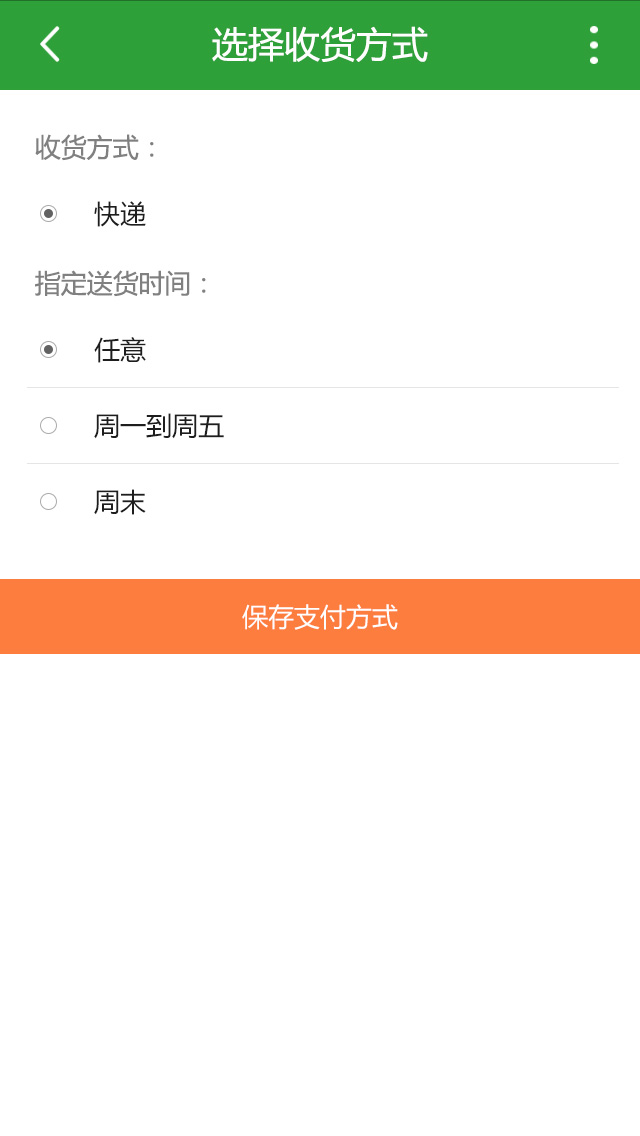The height and width of the screenshot is (1136, 640).
Task: Tap the 保存支付方式 button
Action: pyautogui.click(x=320, y=617)
